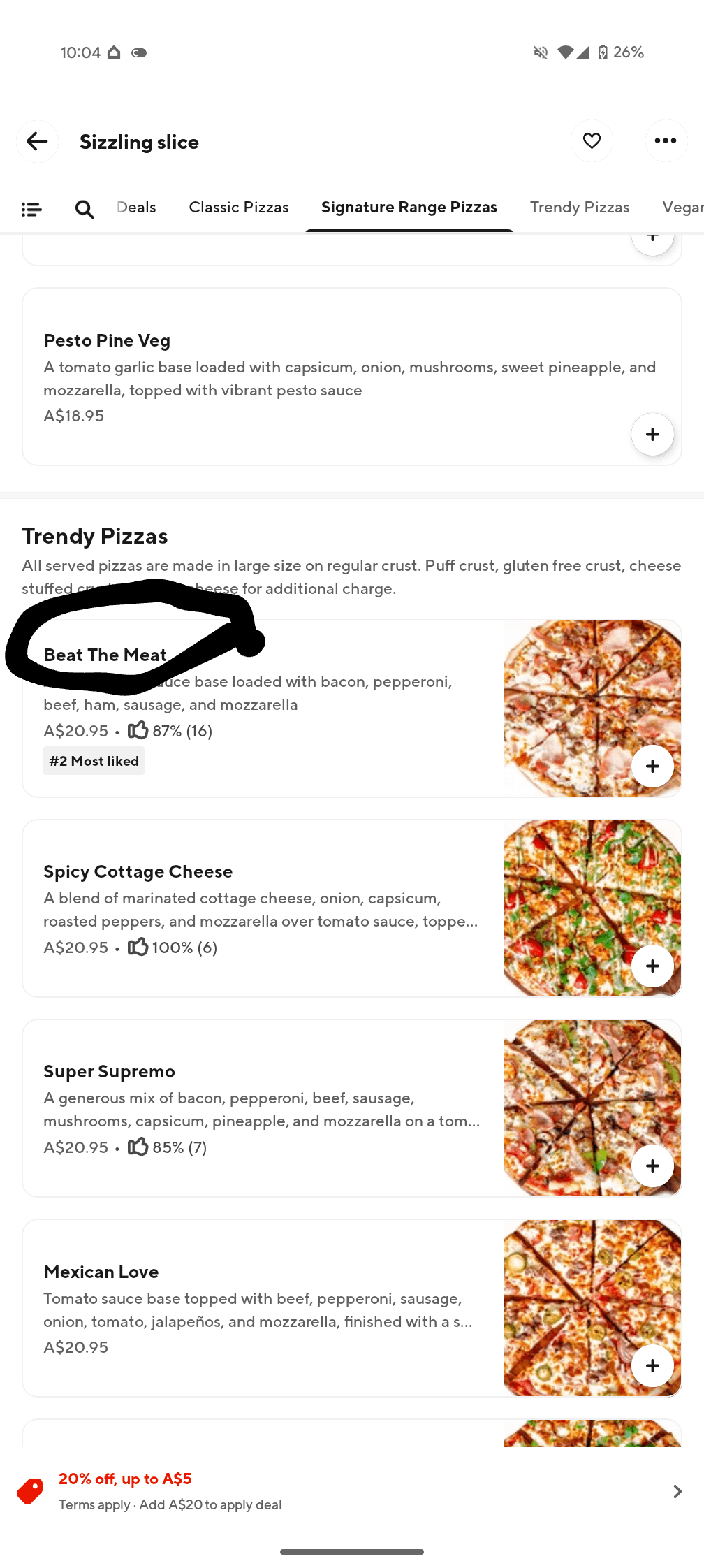The width and height of the screenshot is (704, 1568).
Task: Open the menu categories list icon
Action: (x=31, y=208)
